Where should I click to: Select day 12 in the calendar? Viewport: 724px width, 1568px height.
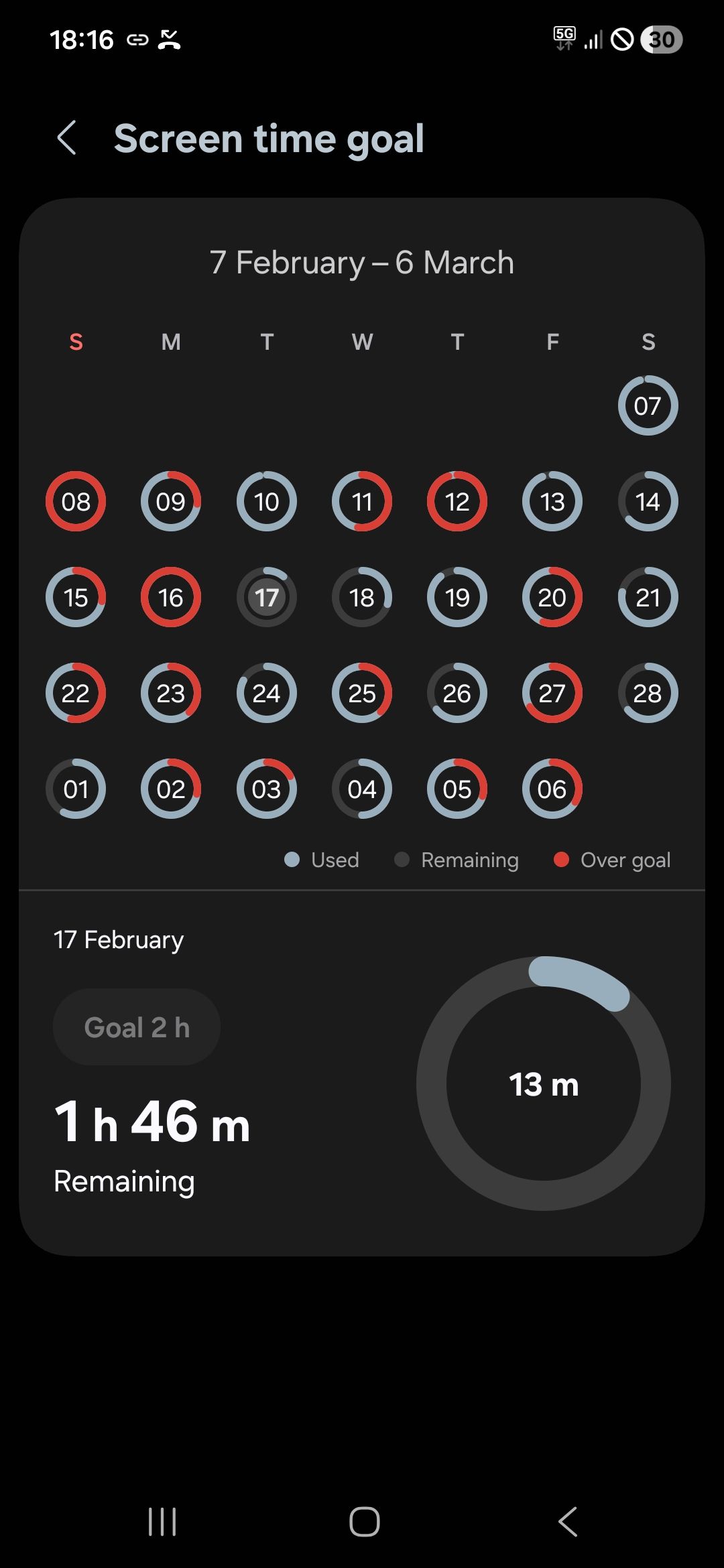pos(457,501)
